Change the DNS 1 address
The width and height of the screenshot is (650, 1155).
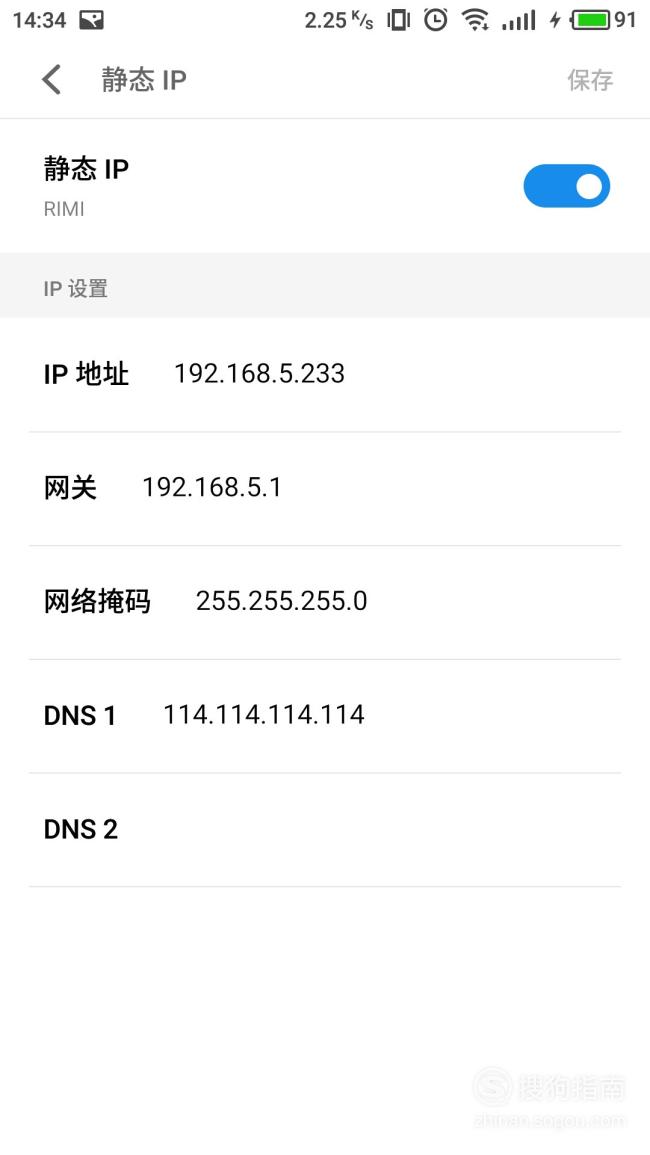[325, 715]
